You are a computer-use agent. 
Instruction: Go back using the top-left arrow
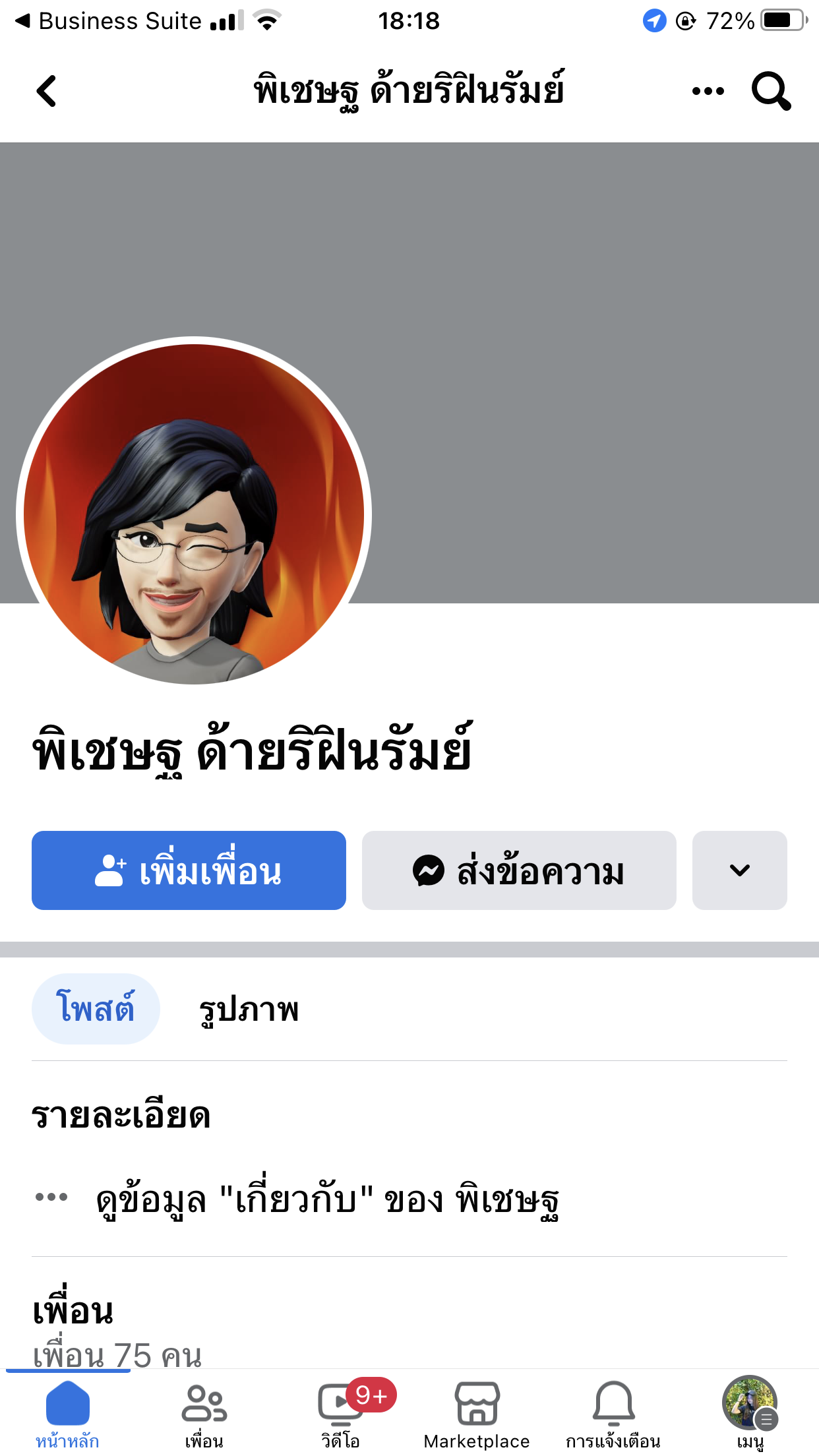(x=46, y=91)
